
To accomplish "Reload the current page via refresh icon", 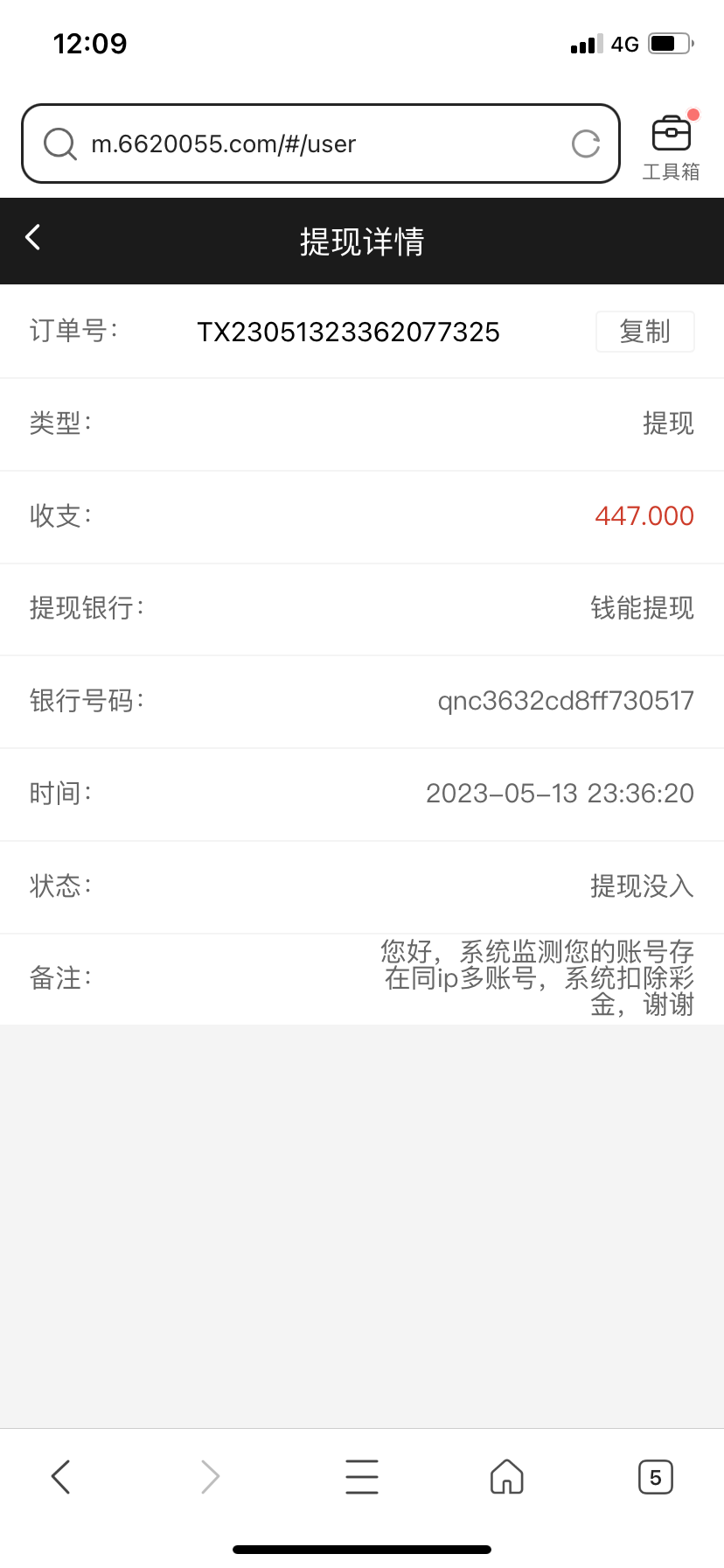I will tap(587, 143).
